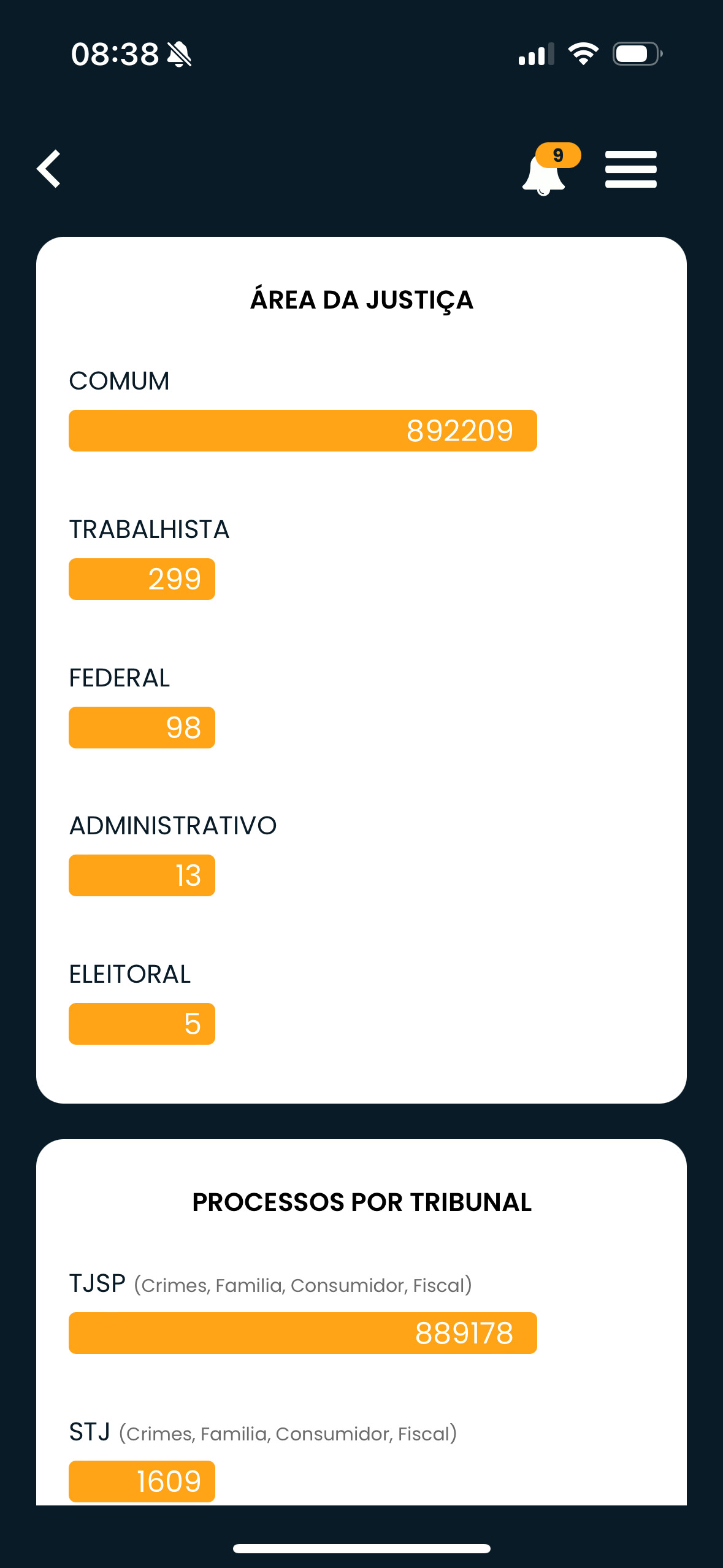The image size is (723, 1568).
Task: Tap the ADMINISTRATIVO bar showing 13
Action: (x=141, y=875)
